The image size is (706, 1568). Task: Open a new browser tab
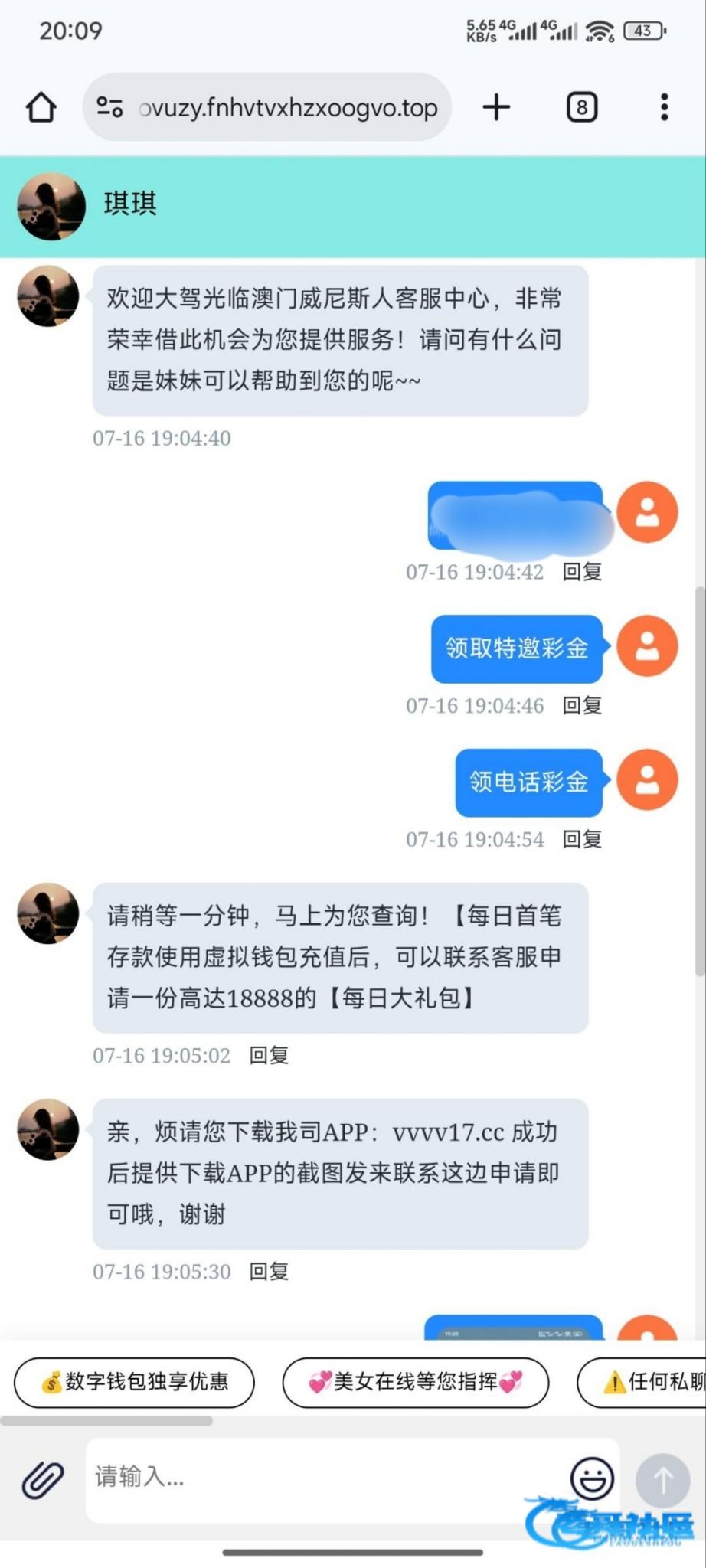[496, 107]
